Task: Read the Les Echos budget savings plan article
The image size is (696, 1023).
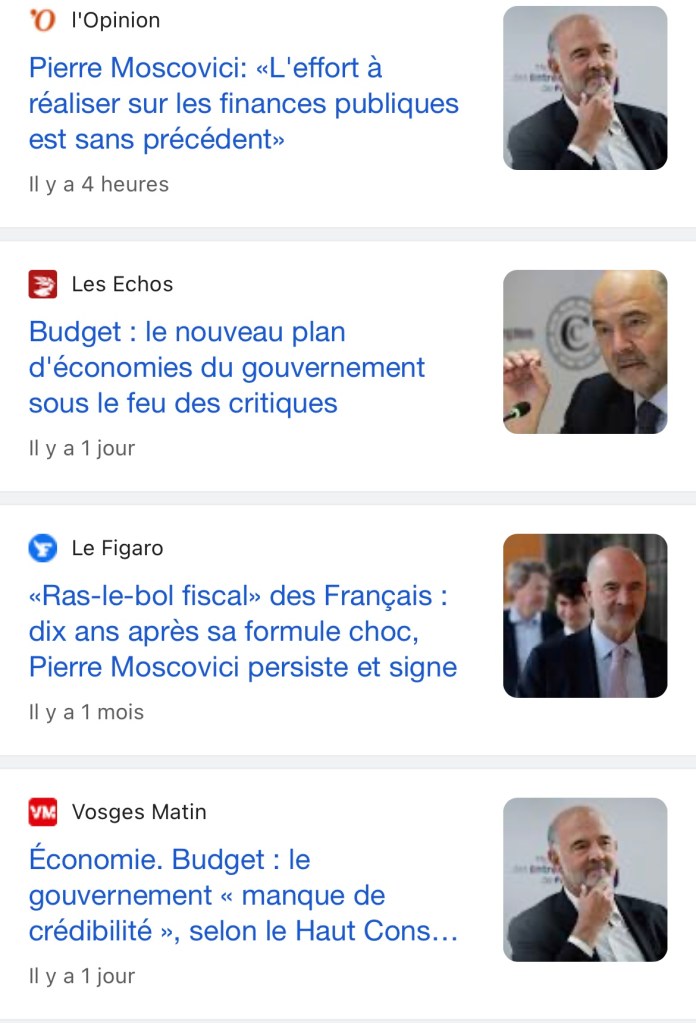Action: pos(227,368)
